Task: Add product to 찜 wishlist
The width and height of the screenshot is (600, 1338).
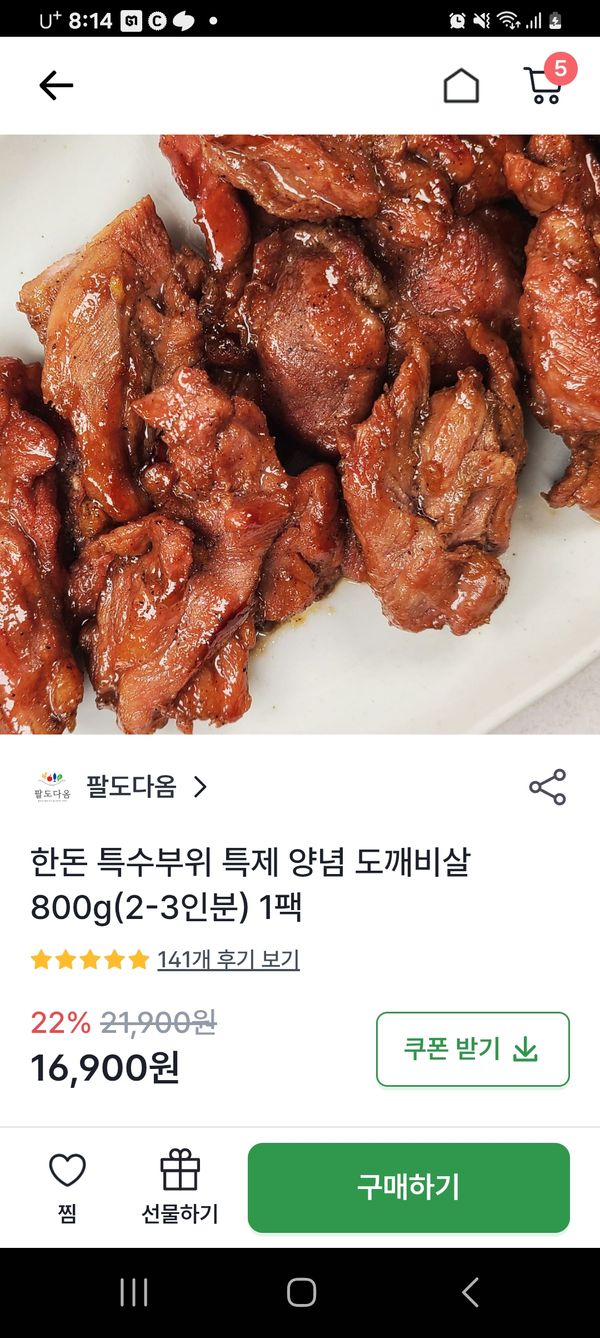Action: click(x=67, y=1187)
